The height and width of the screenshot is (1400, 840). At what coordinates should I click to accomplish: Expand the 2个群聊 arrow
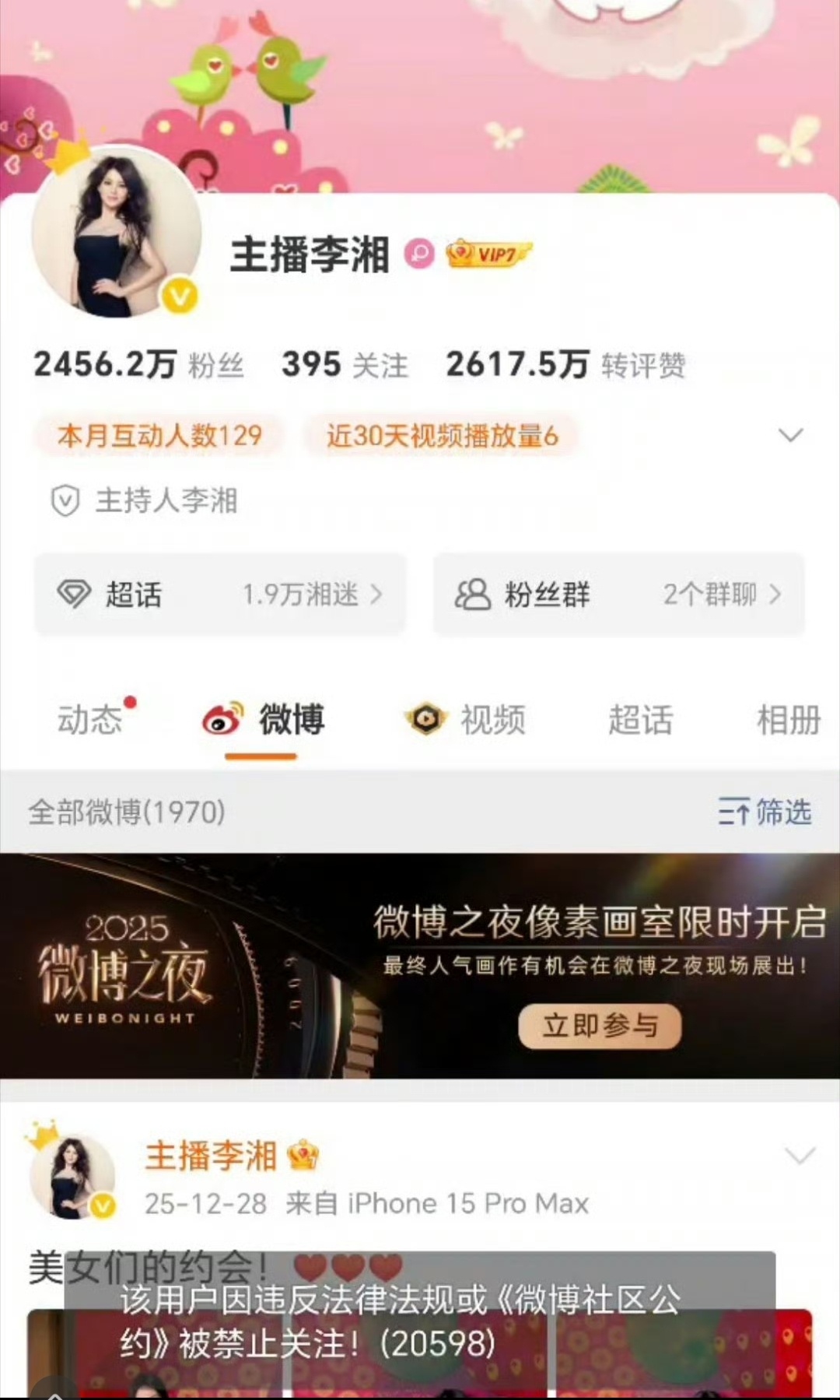[x=774, y=594]
